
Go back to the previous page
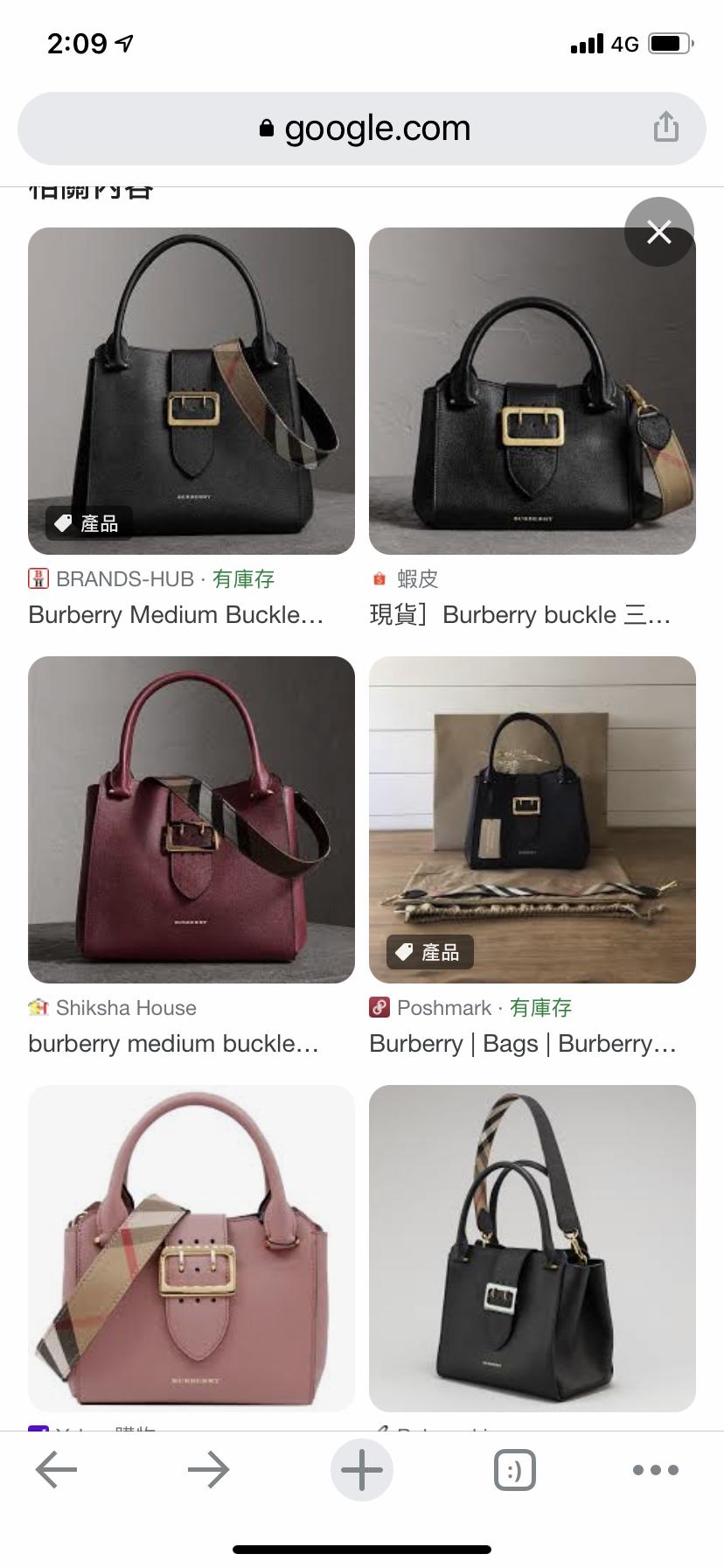coord(57,1470)
